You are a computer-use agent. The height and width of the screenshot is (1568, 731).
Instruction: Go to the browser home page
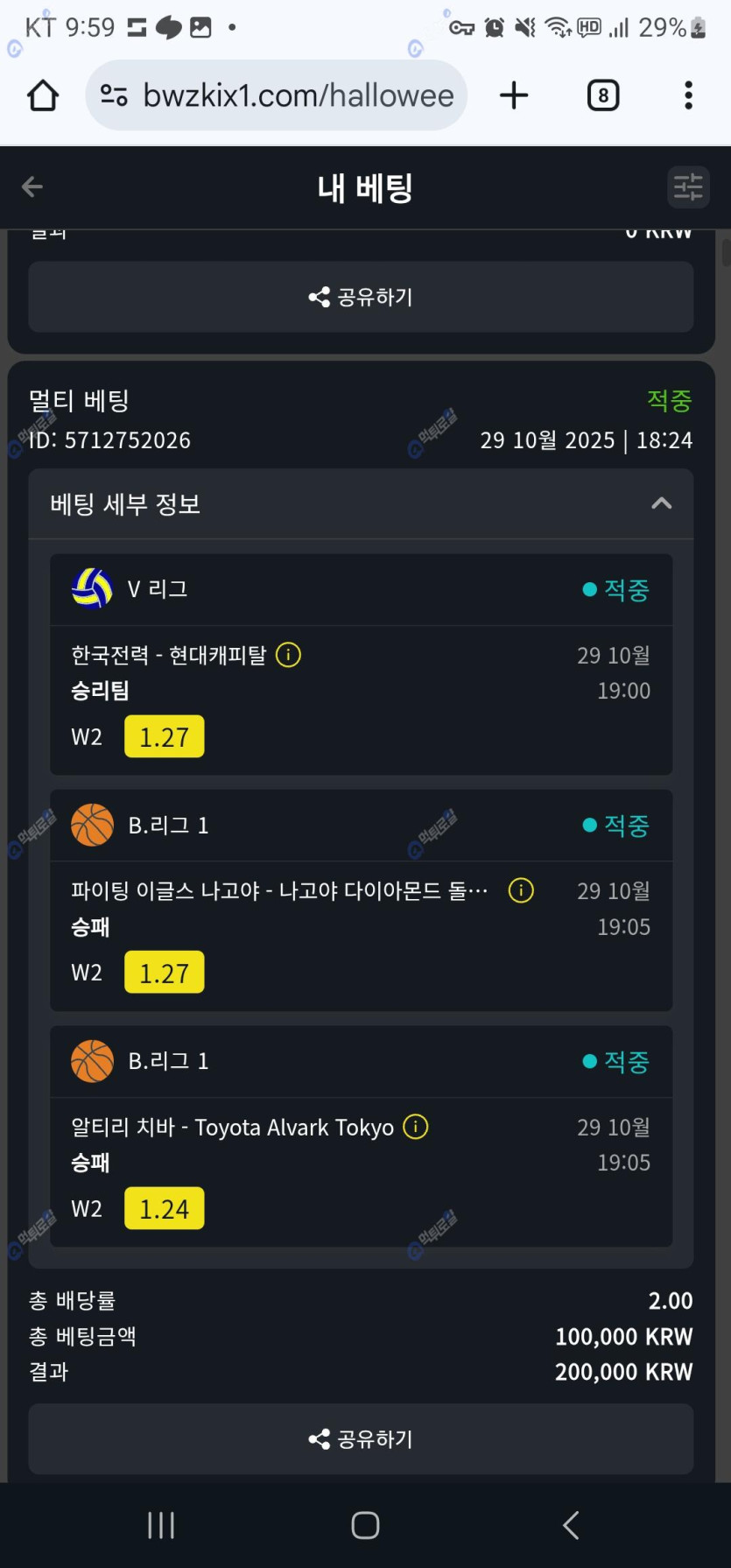pos(43,95)
